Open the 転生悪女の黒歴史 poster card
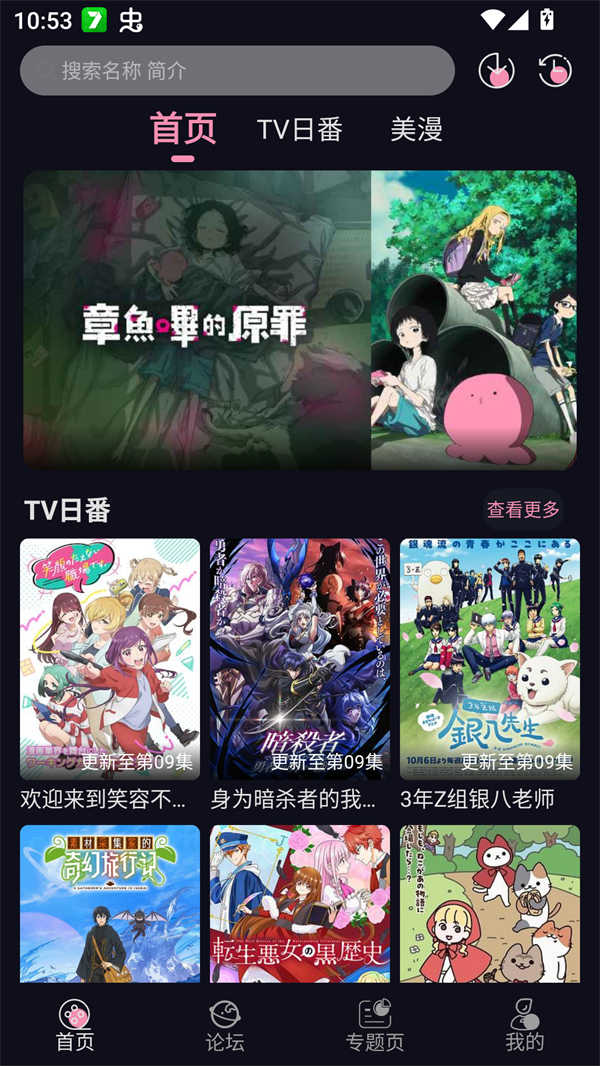Image resolution: width=600 pixels, height=1066 pixels. (300, 903)
